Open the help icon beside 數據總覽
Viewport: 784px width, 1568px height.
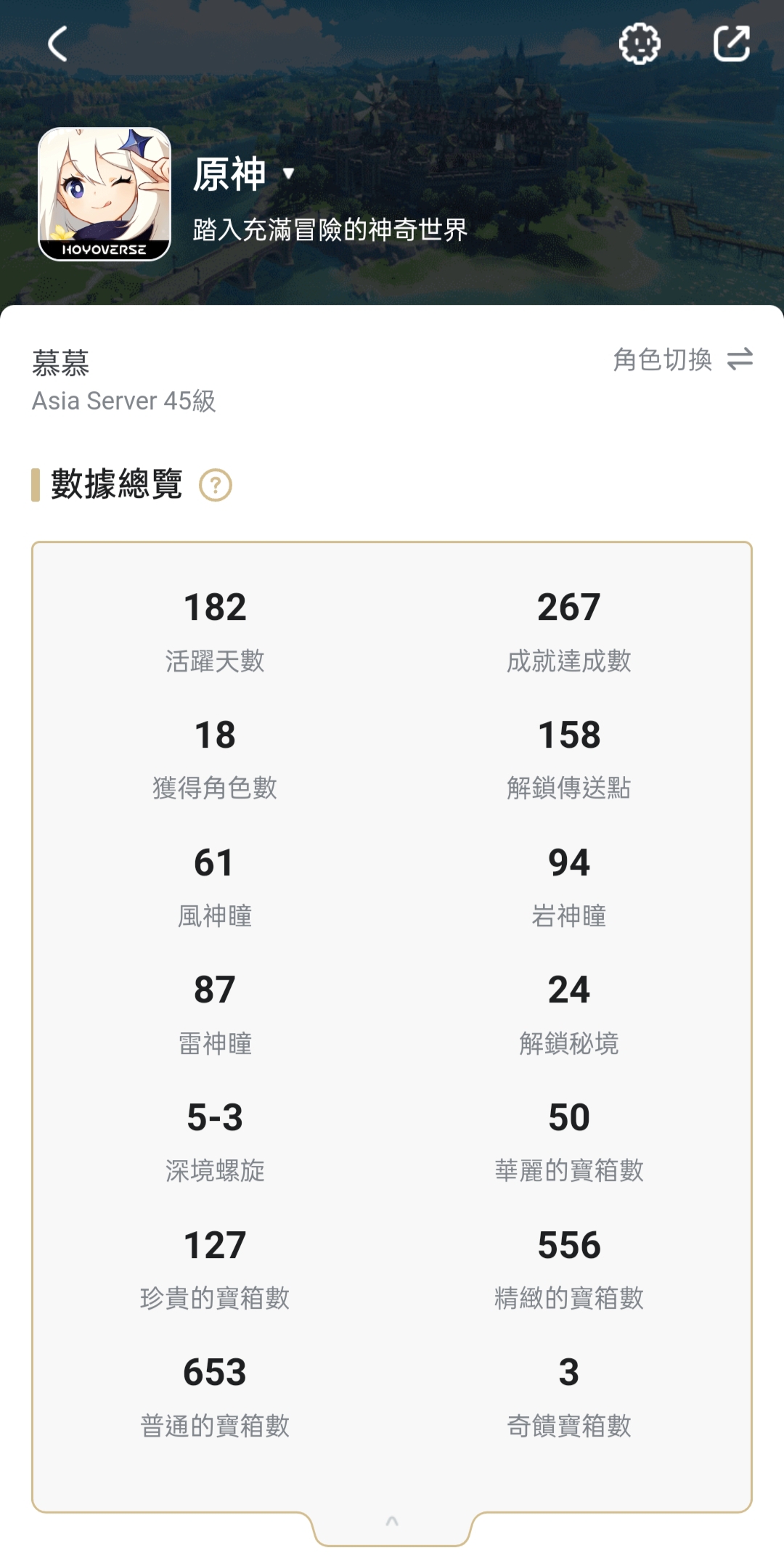(216, 485)
